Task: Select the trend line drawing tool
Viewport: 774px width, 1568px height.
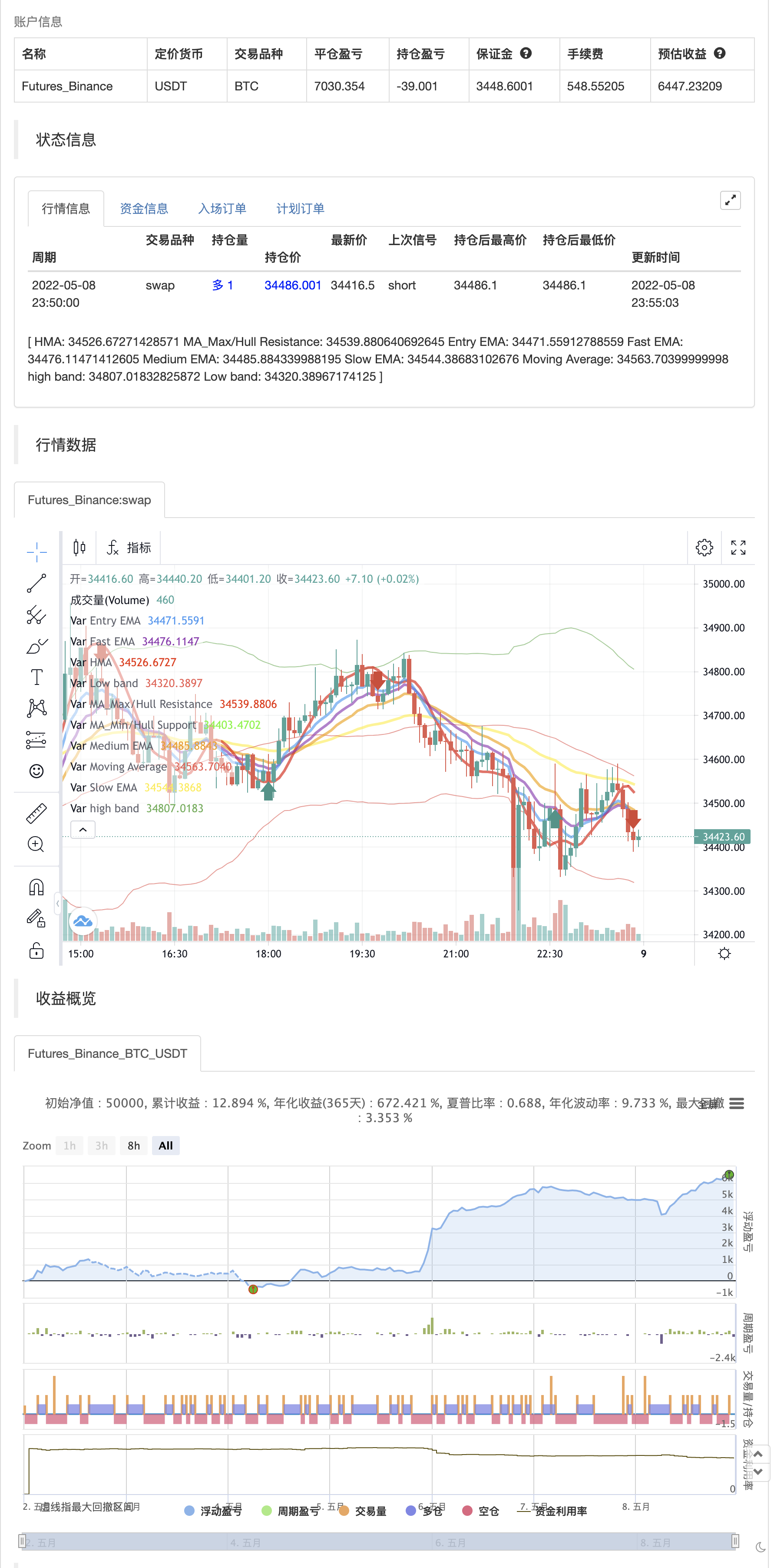Action: [36, 583]
